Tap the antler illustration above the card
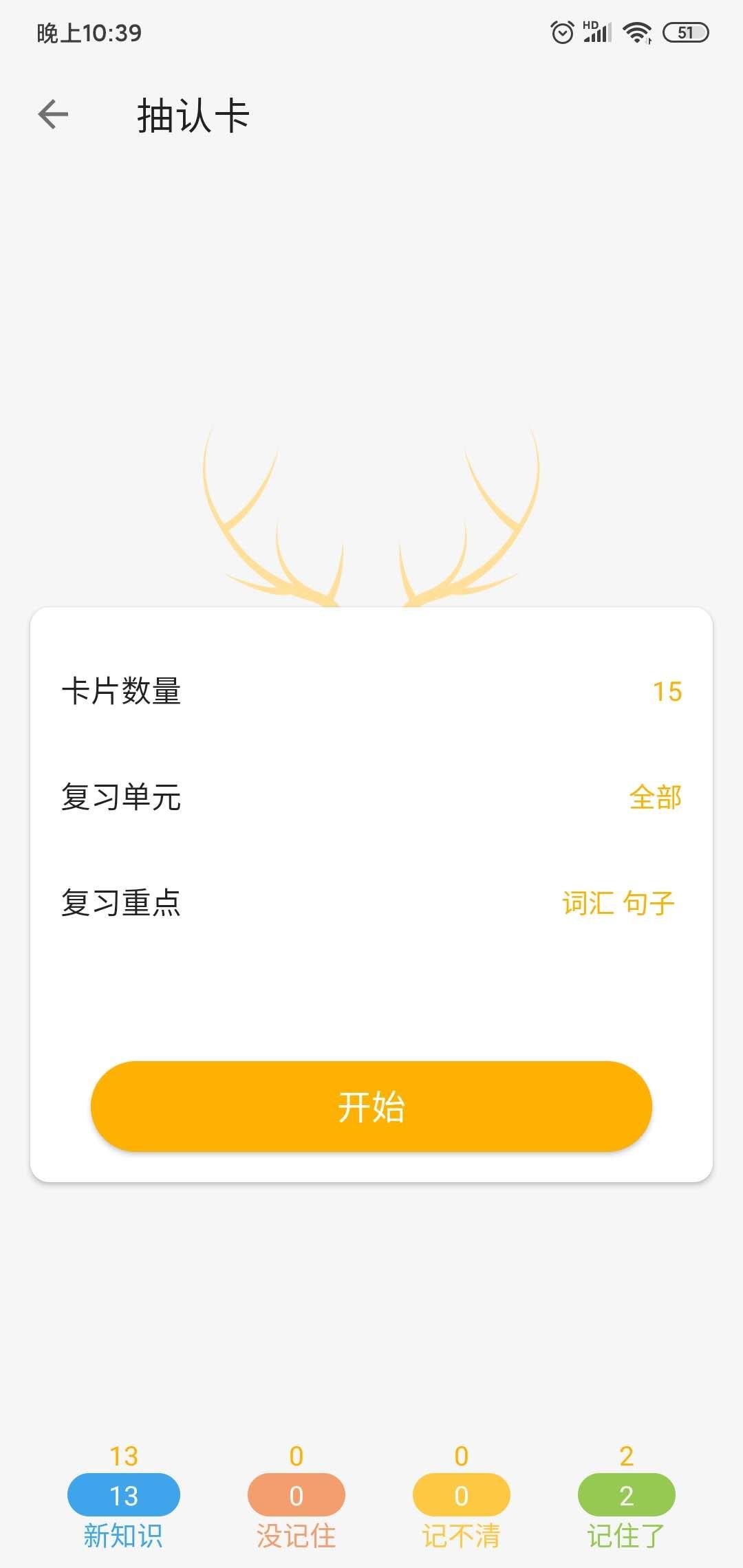Viewport: 743px width, 1568px height. tap(371, 523)
